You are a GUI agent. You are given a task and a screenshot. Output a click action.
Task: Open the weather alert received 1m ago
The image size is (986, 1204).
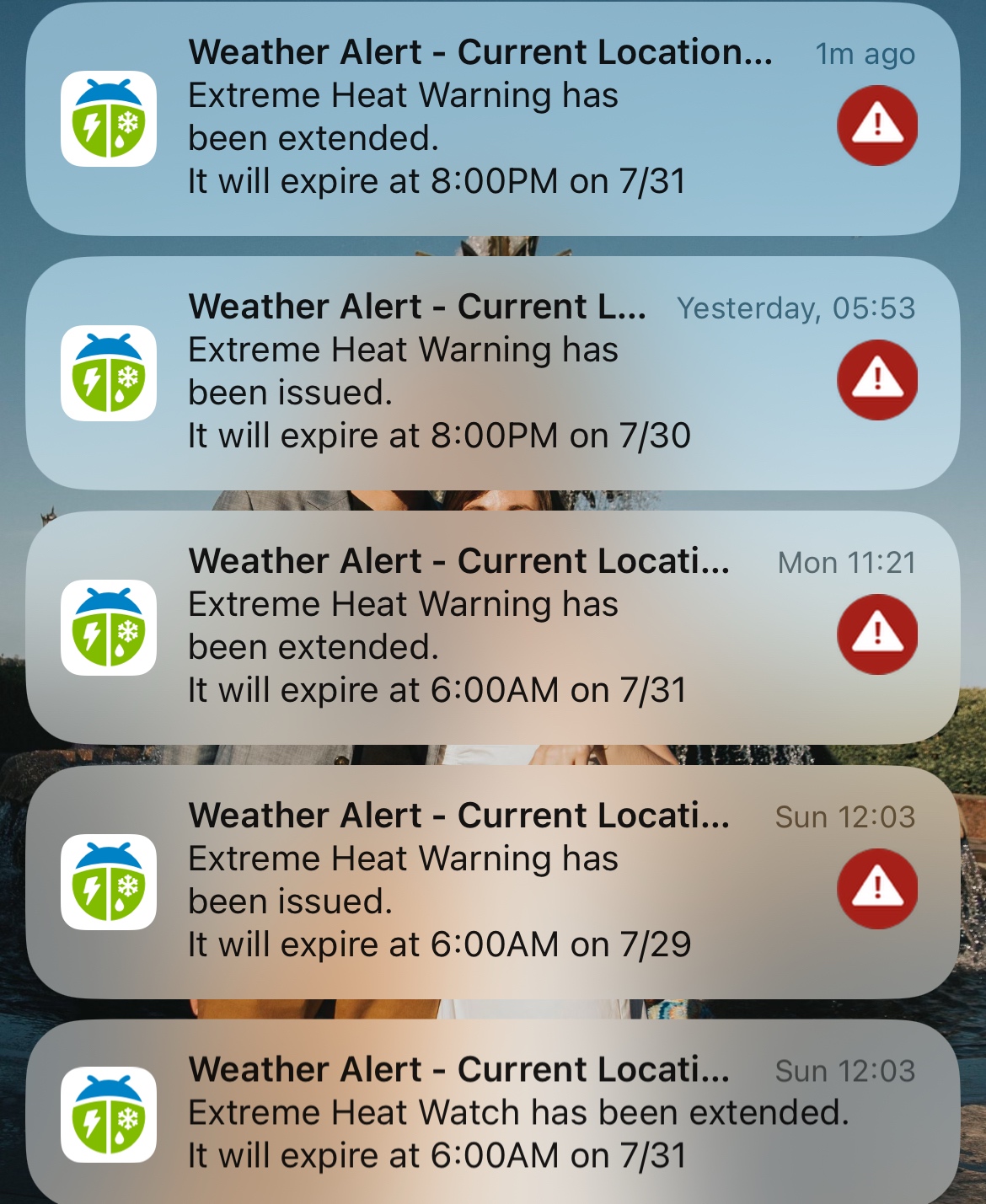492,119
